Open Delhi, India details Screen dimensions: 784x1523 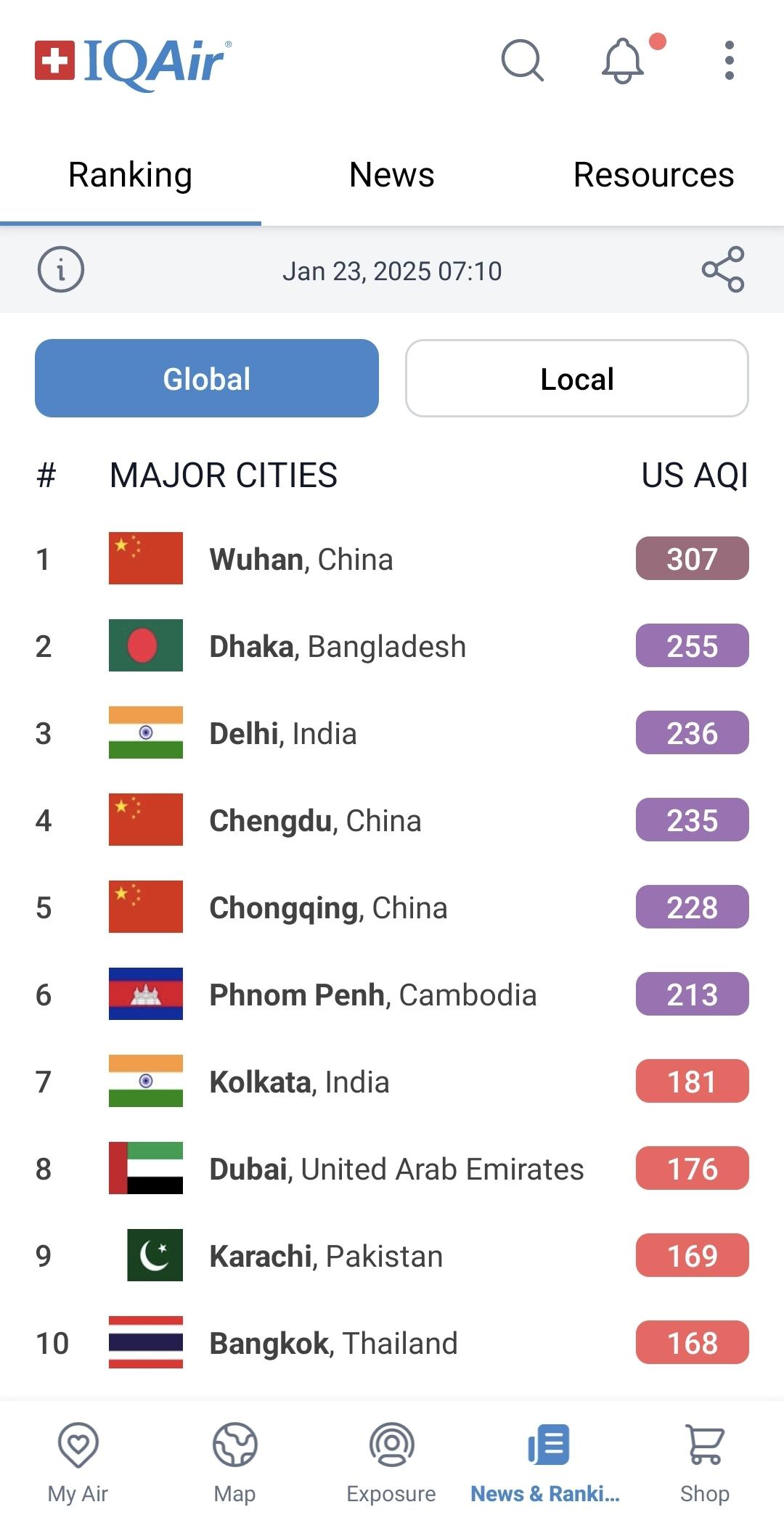[392, 733]
